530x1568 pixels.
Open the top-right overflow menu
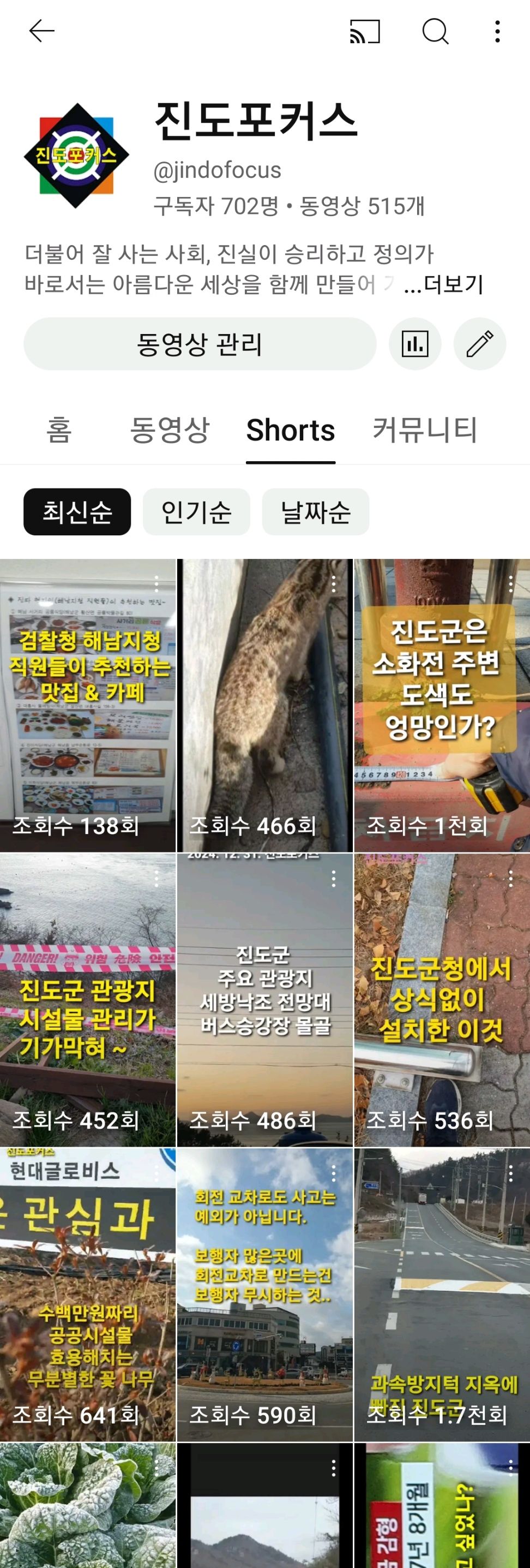click(x=497, y=31)
